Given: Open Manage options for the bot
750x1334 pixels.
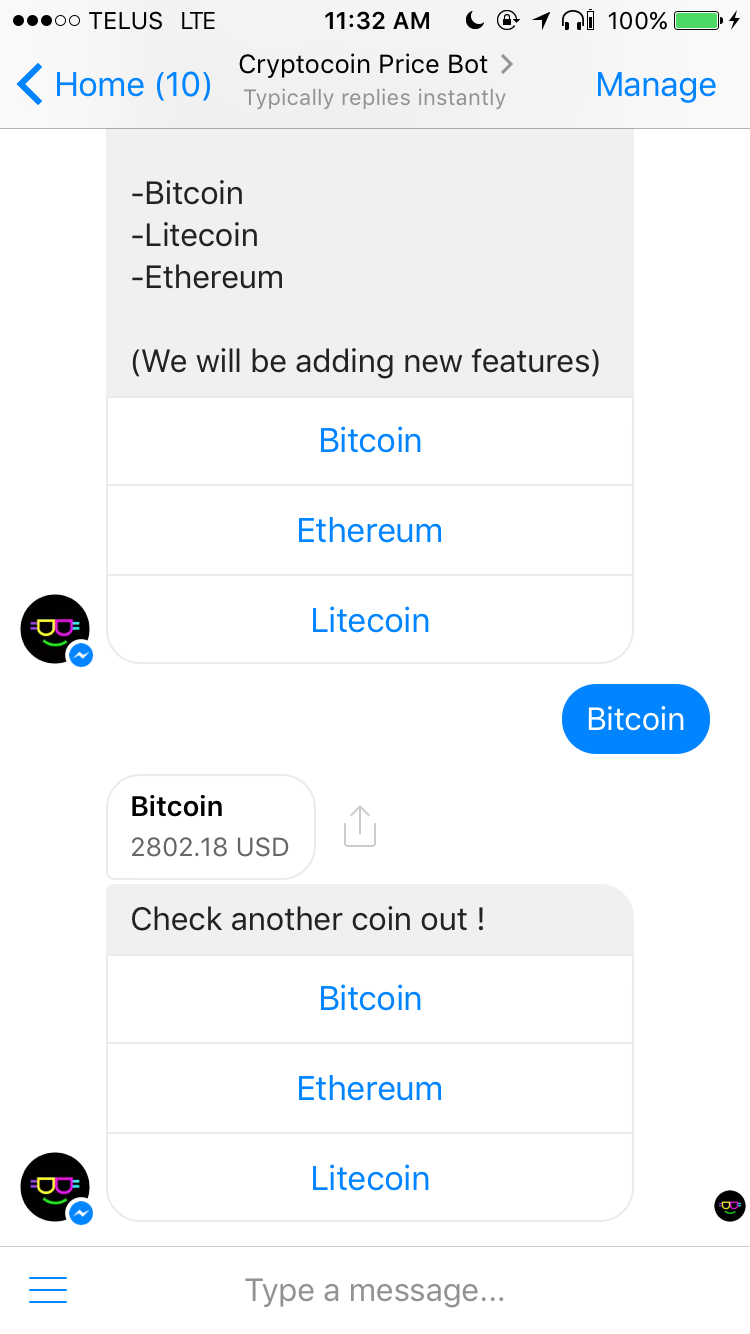Looking at the screenshot, I should (656, 85).
